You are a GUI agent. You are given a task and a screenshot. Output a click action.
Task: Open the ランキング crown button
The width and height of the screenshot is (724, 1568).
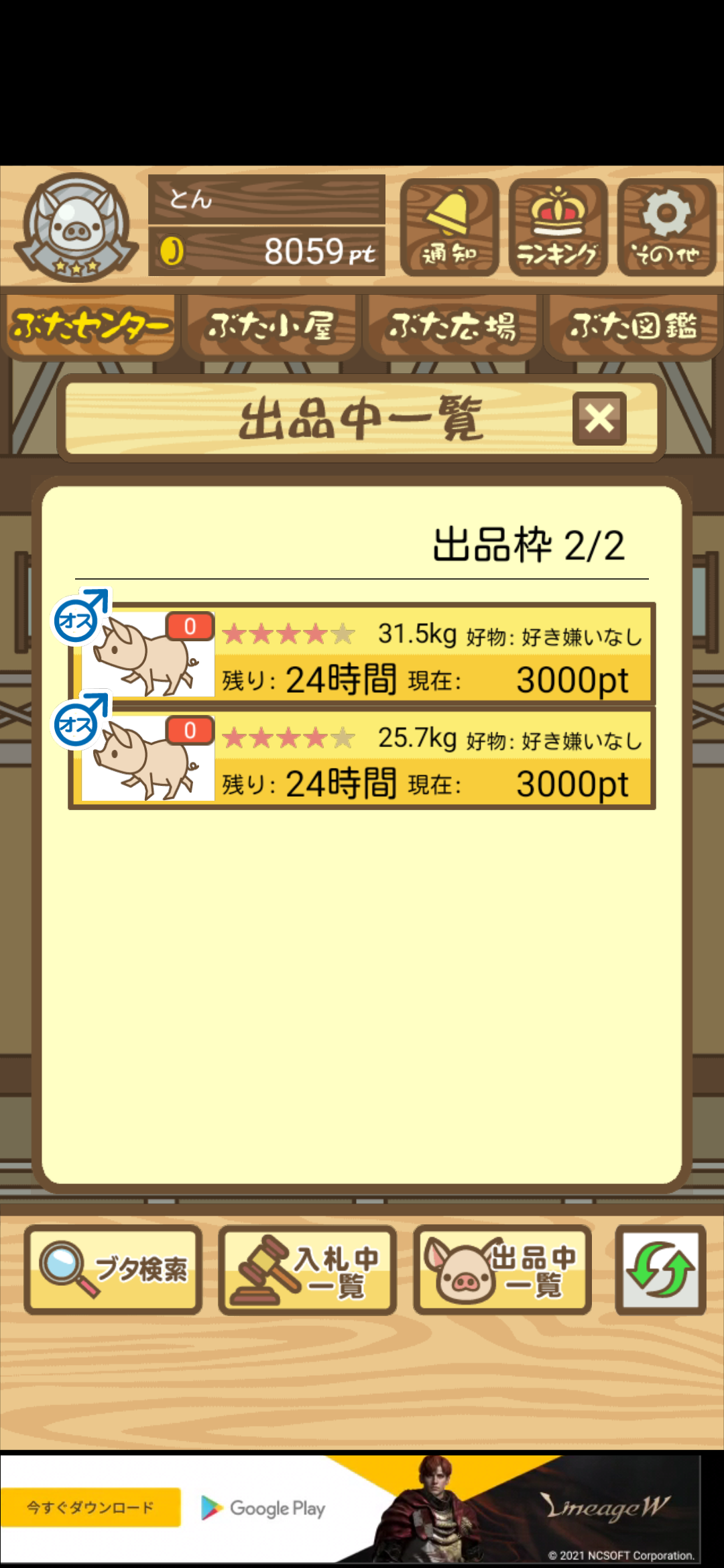tap(558, 227)
